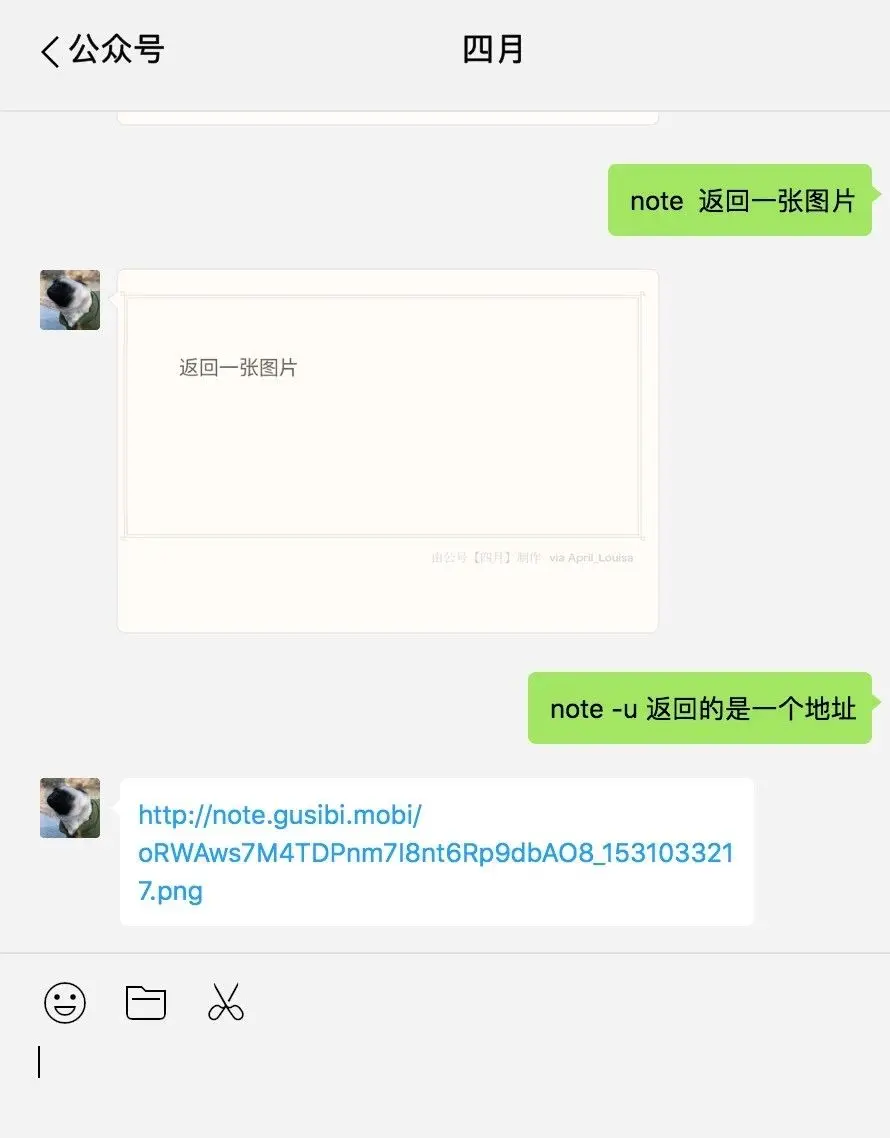Open avatar next to the link reply
The width and height of the screenshot is (890, 1138).
(70, 808)
